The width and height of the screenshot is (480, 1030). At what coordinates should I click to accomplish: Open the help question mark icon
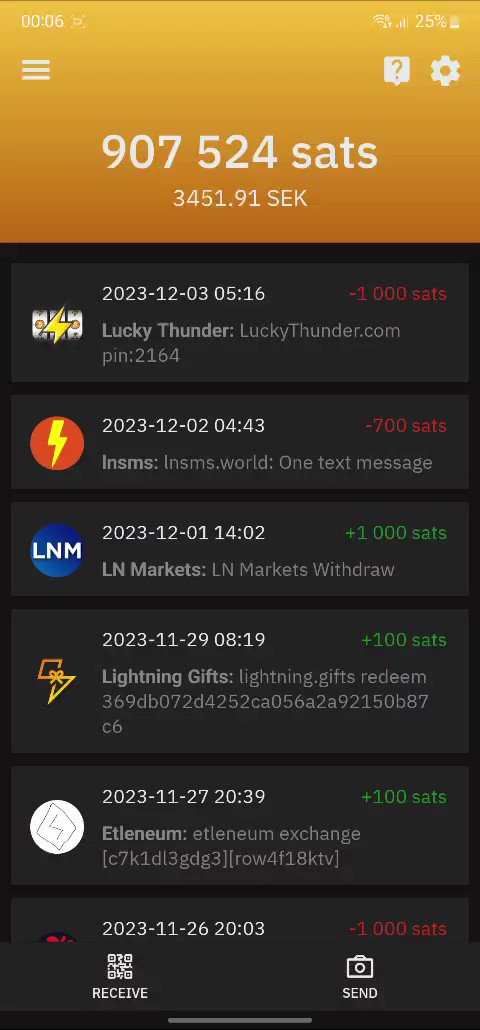(397, 70)
